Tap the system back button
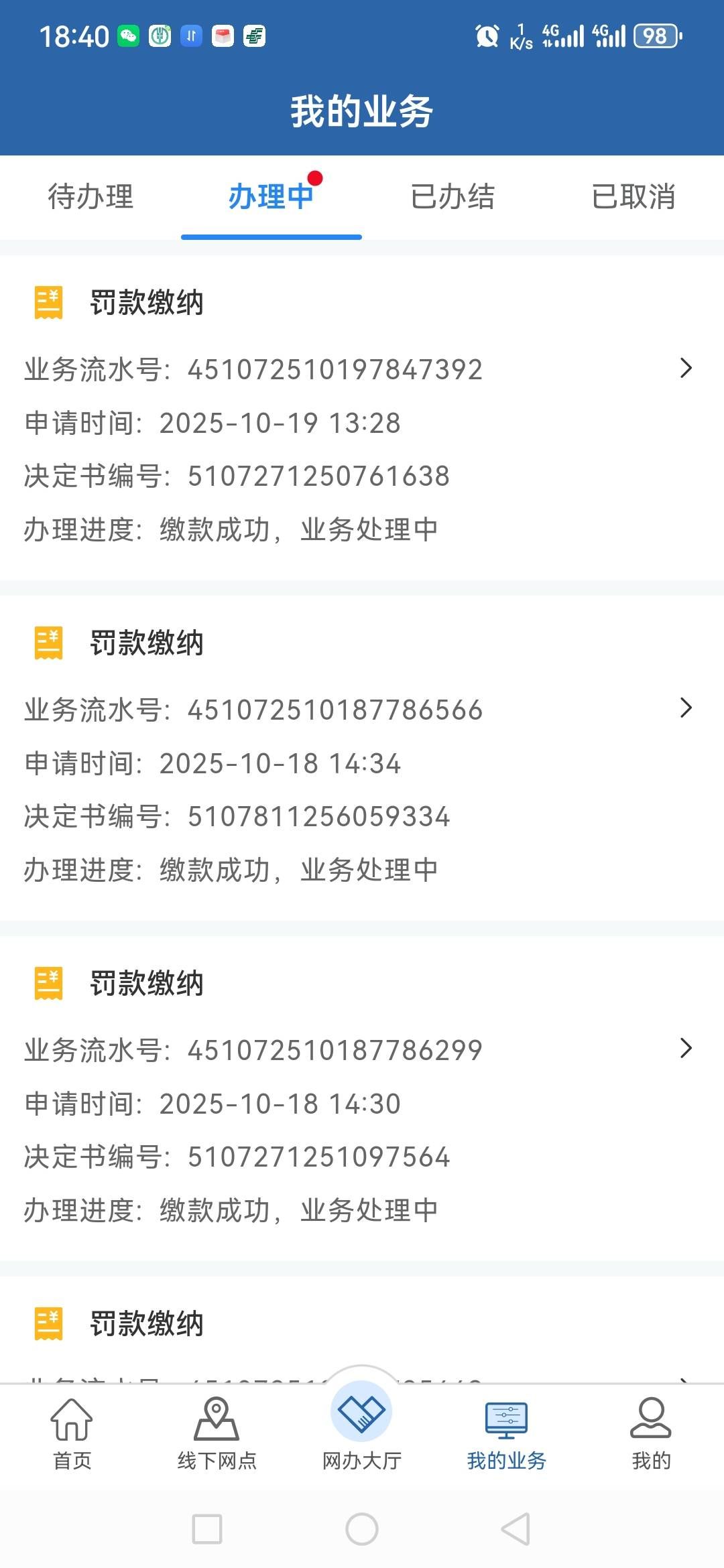724x1568 pixels. [516, 1529]
